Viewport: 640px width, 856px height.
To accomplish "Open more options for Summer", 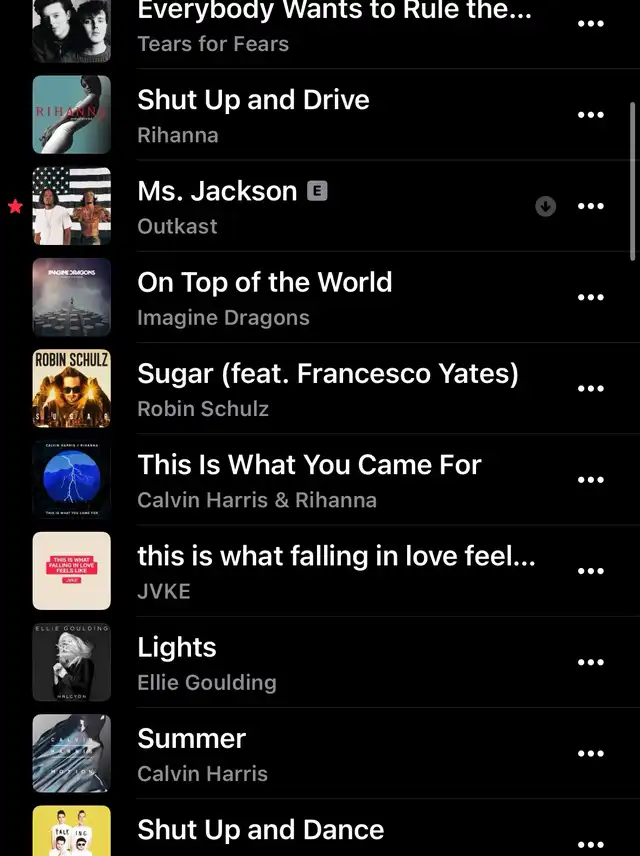I will (591, 754).
